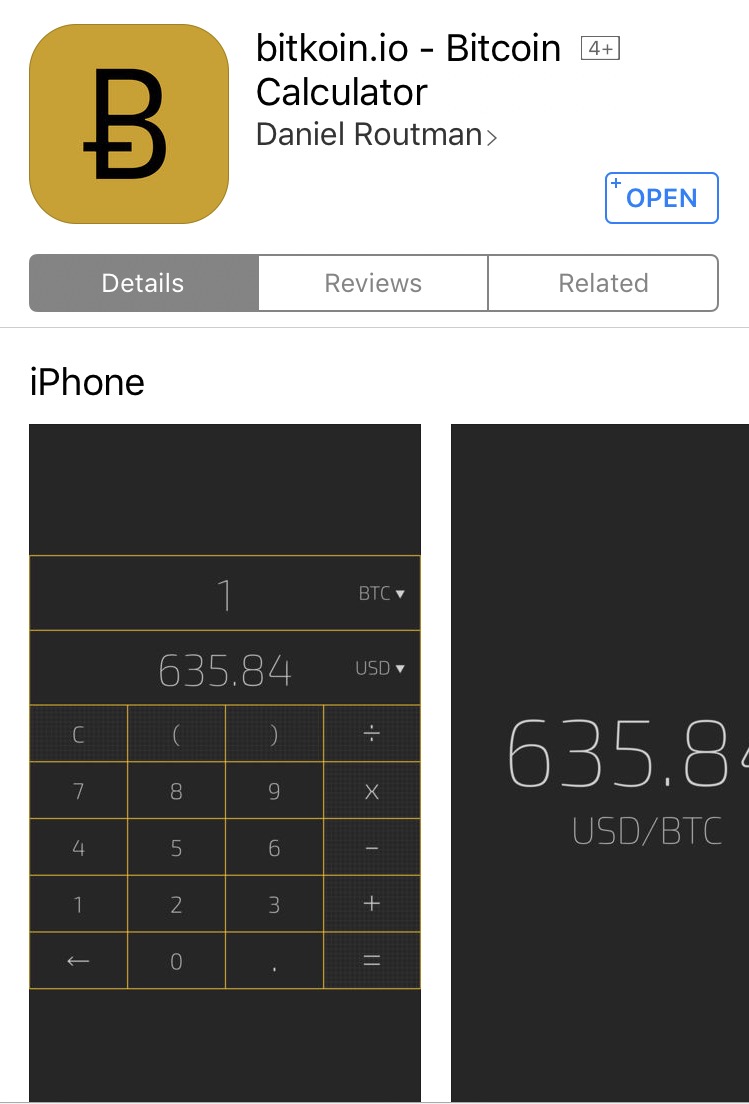Switch to the Related tab
749x1104 pixels.
[x=603, y=283]
